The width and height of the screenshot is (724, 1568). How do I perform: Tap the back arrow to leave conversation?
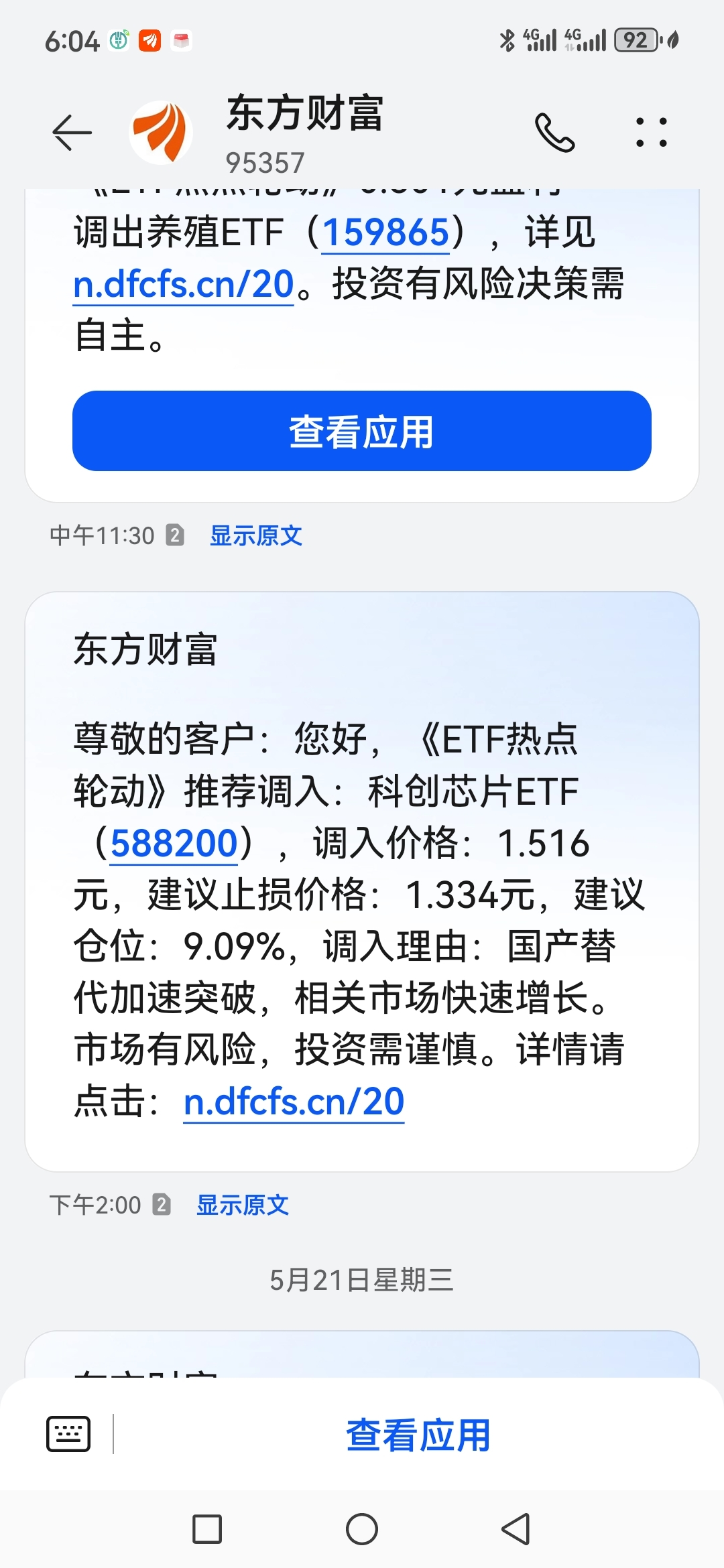[72, 131]
